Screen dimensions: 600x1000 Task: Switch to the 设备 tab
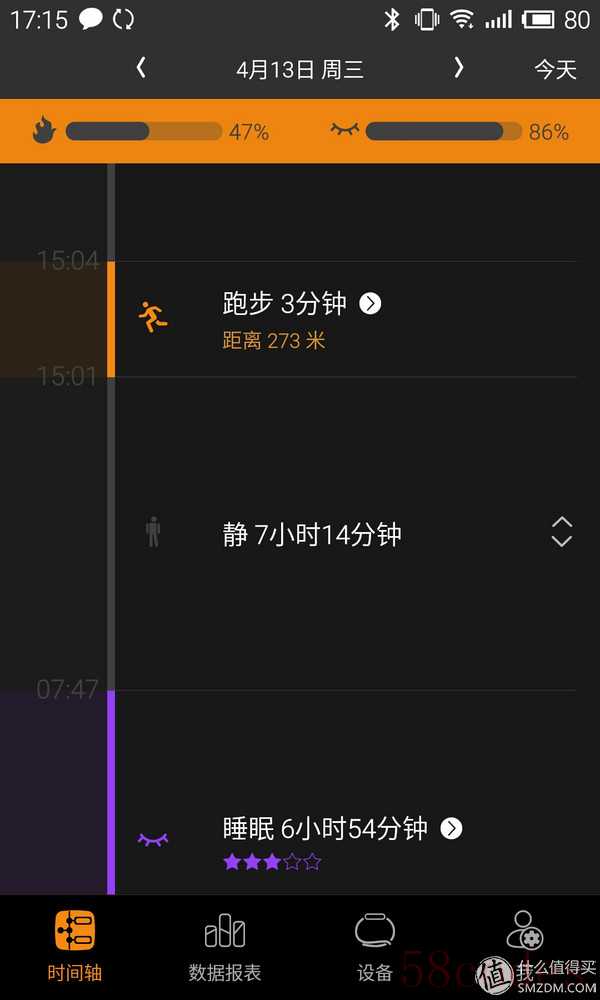point(375,945)
